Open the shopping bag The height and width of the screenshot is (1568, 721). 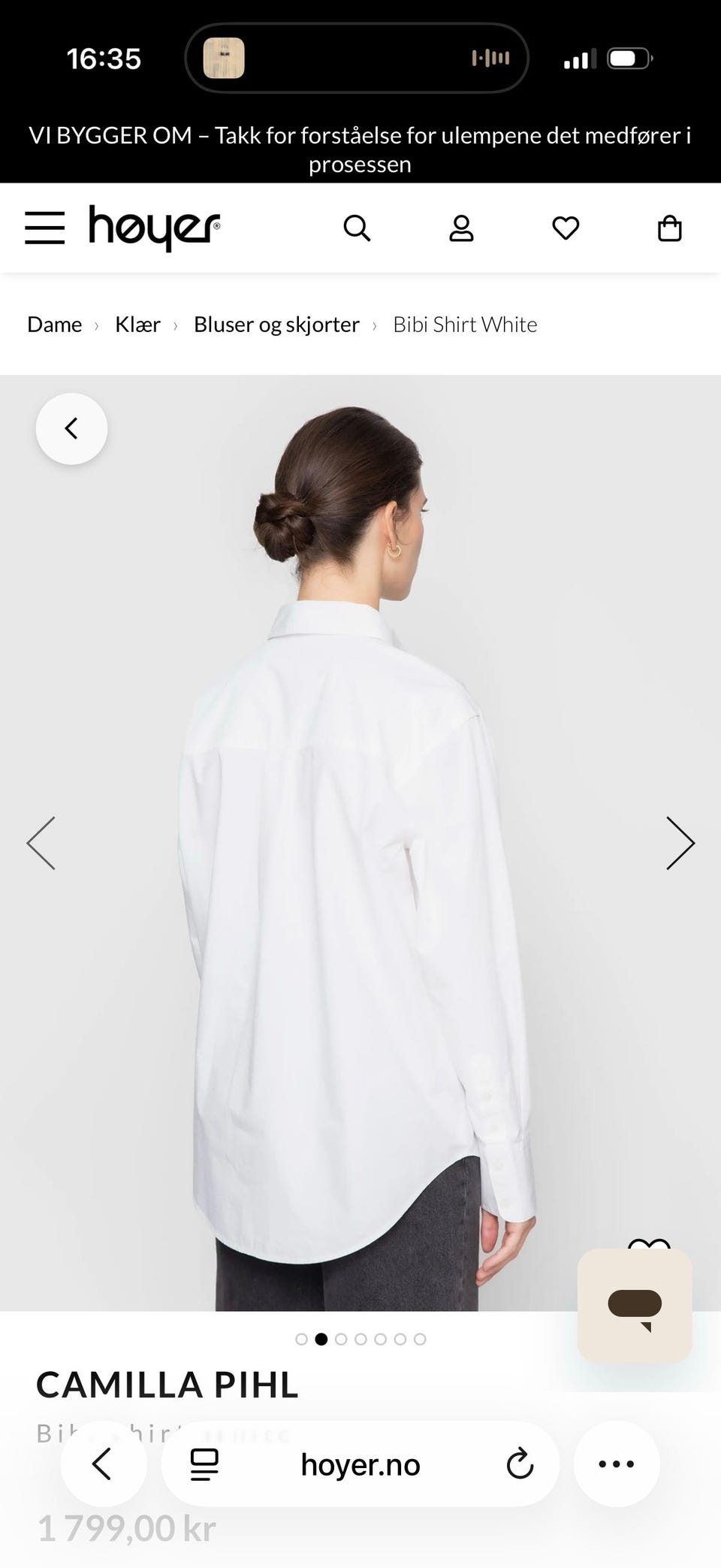point(669,228)
